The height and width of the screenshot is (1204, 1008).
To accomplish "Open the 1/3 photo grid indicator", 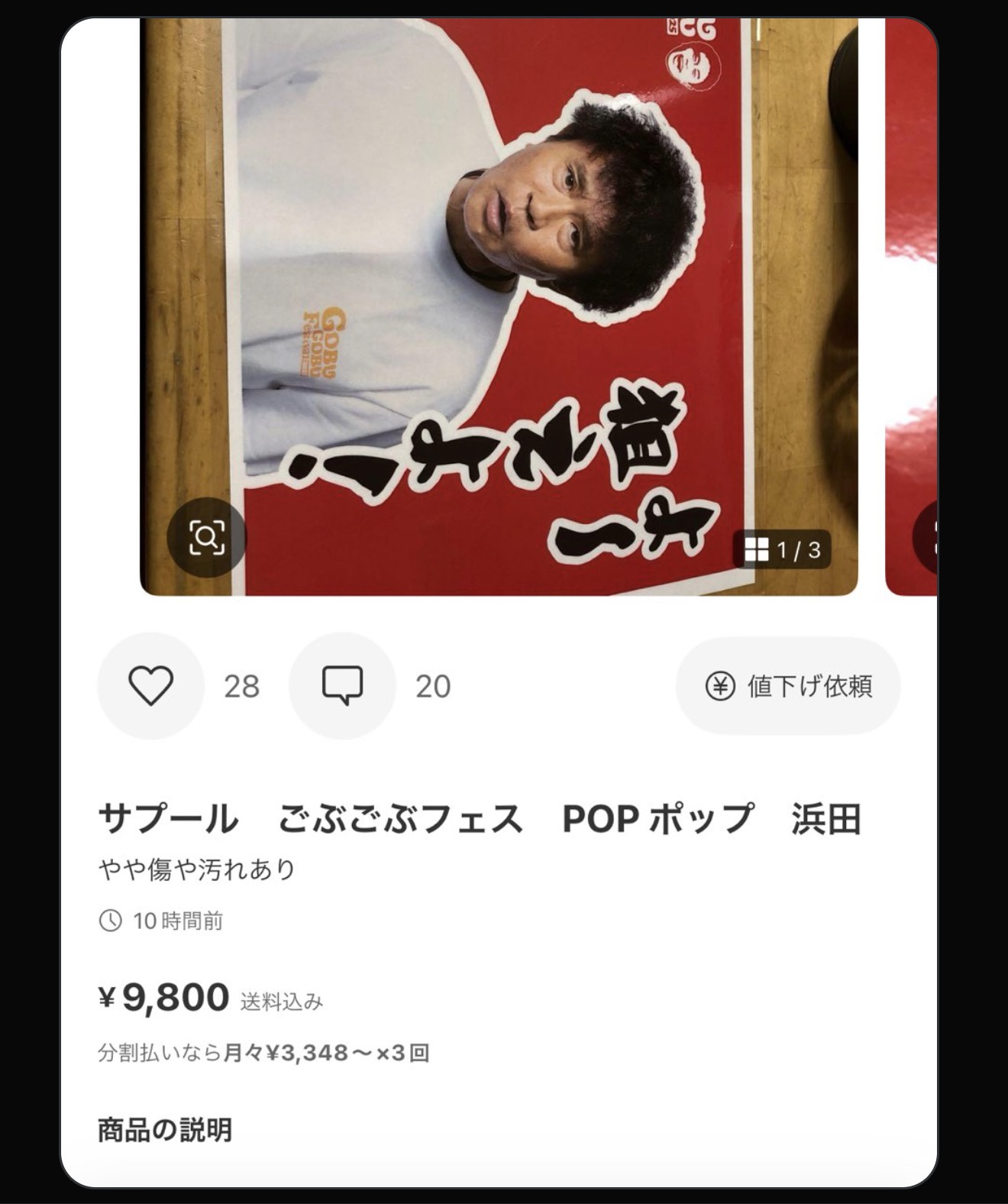I will tap(782, 549).
